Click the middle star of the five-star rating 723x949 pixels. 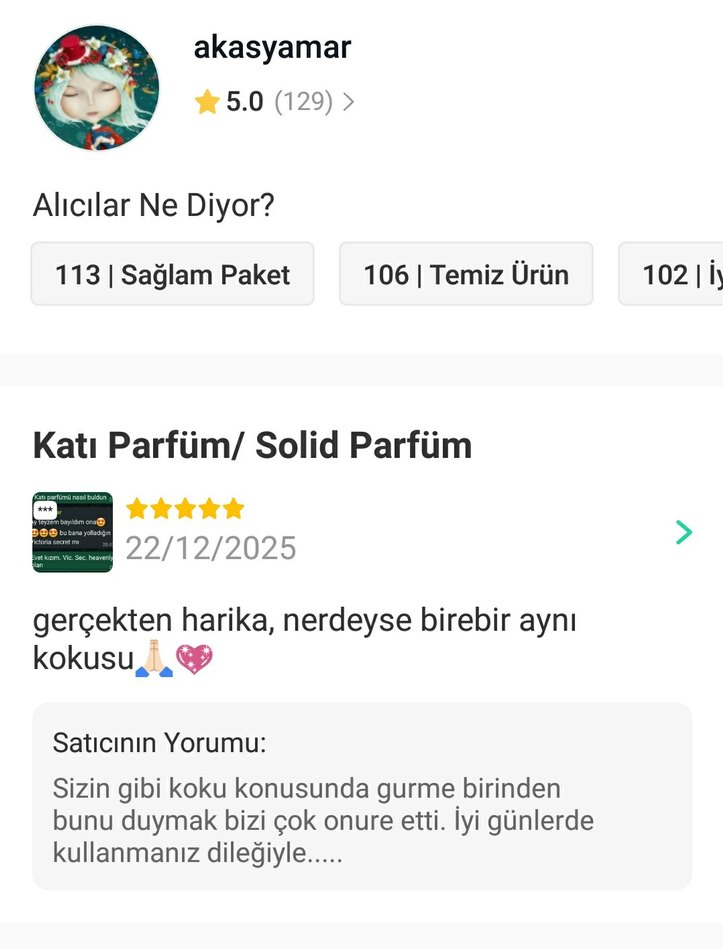[x=186, y=508]
